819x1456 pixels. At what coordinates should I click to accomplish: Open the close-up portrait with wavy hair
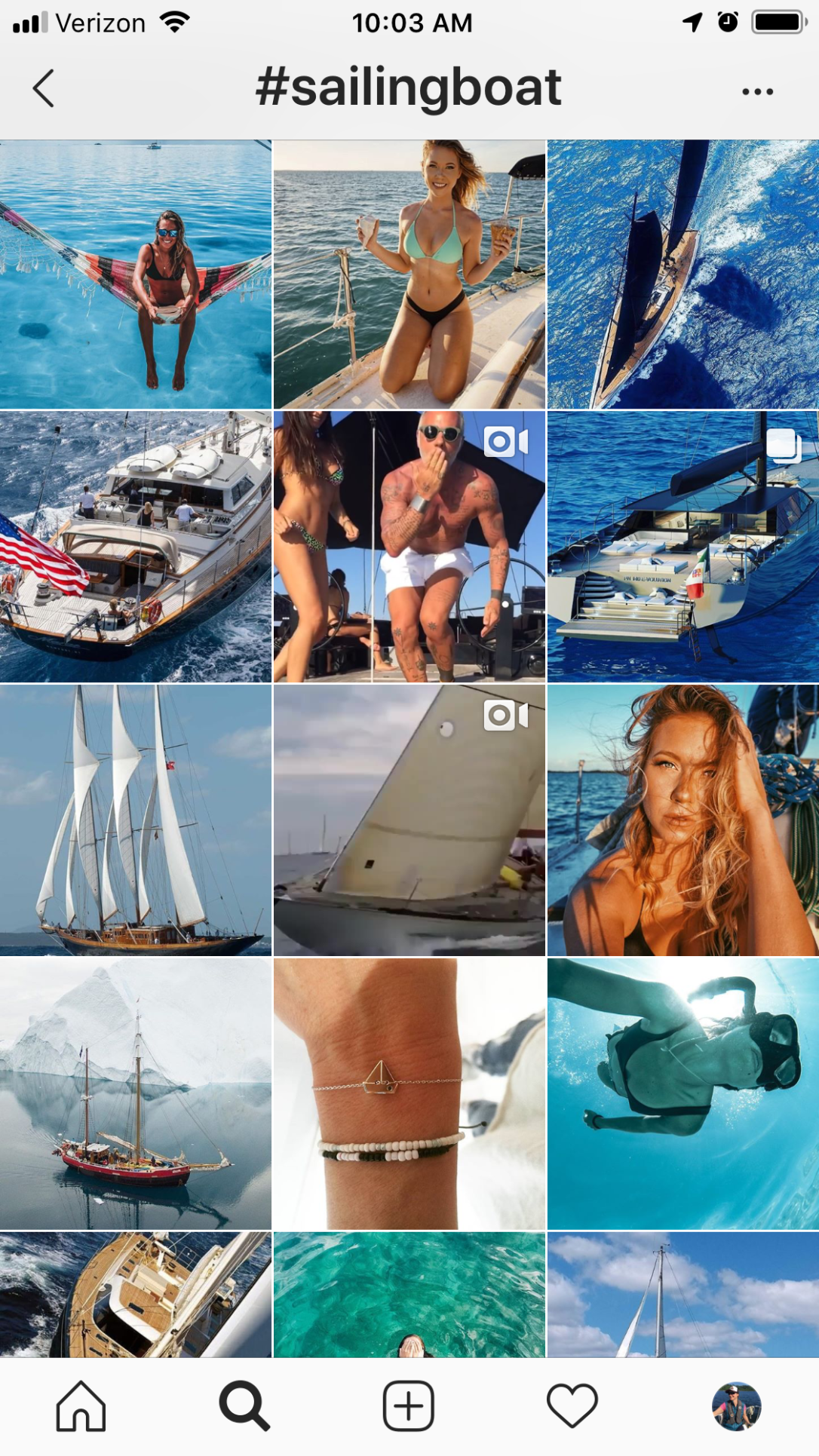pos(682,820)
